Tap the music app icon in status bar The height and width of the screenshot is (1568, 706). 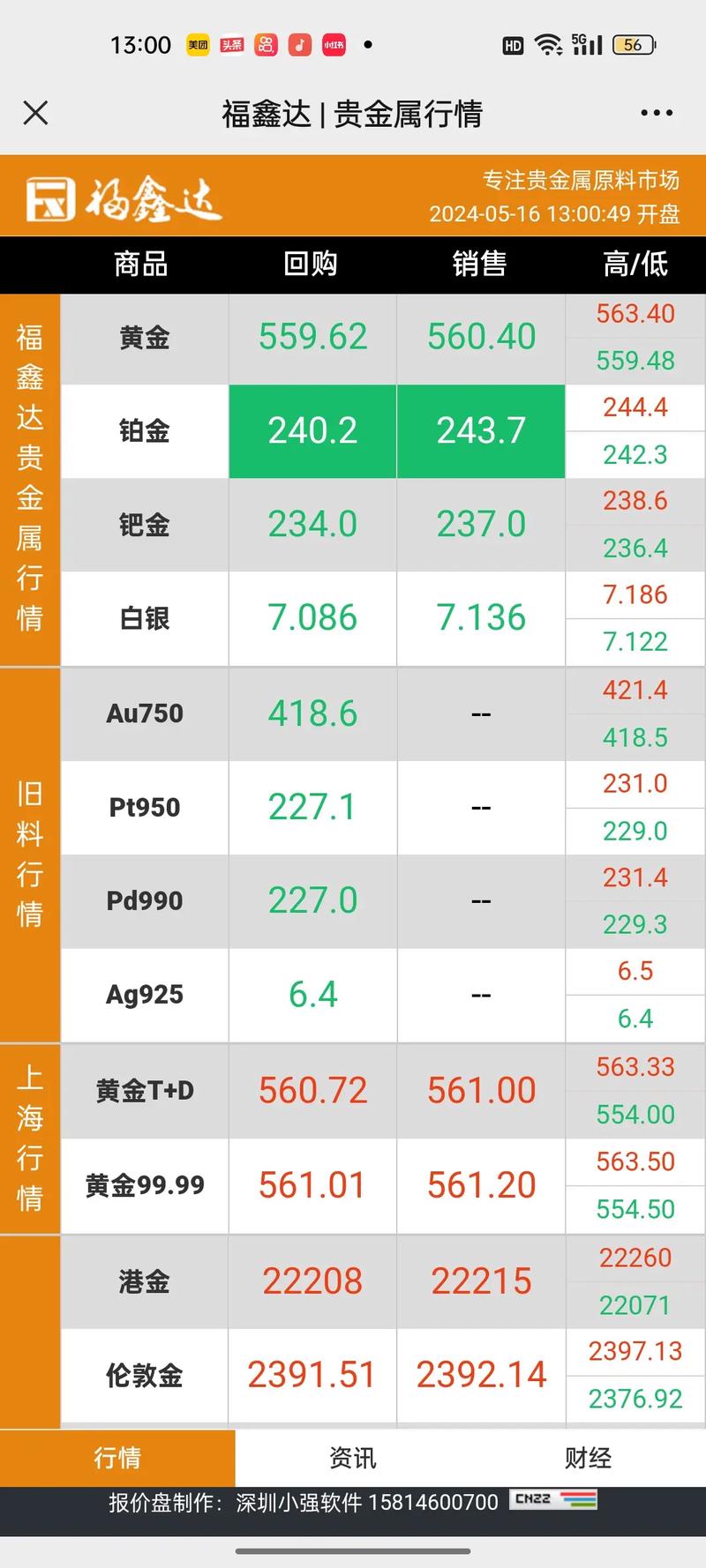point(299,46)
